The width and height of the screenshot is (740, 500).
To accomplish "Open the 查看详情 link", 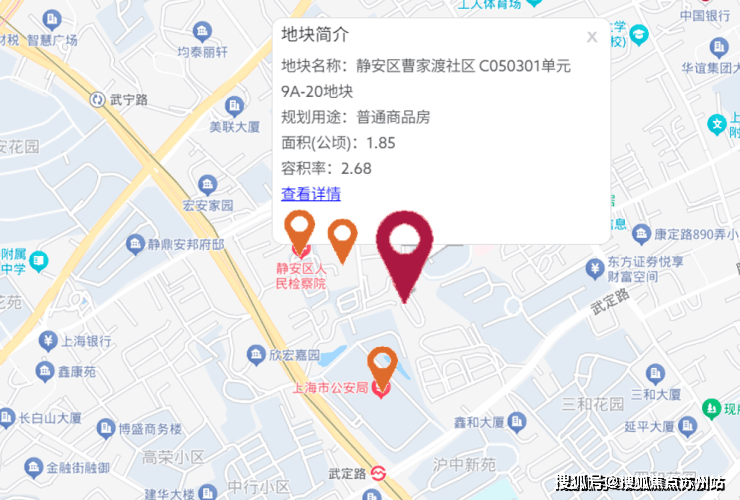I will tap(311, 194).
